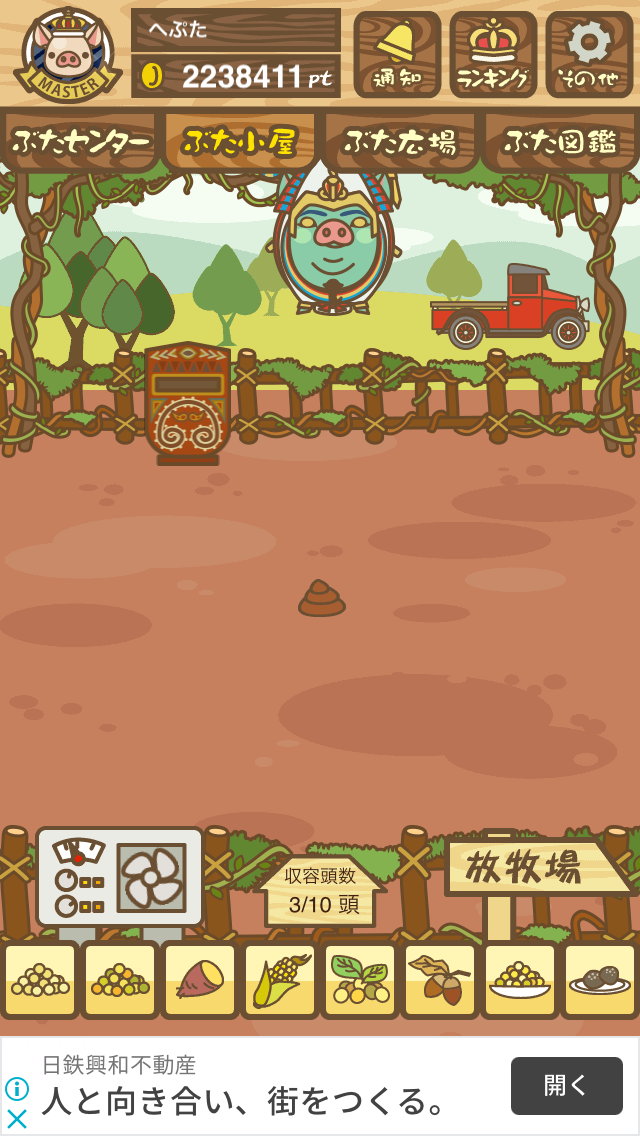Open the ventilation fan control panel

pyautogui.click(x=120, y=877)
